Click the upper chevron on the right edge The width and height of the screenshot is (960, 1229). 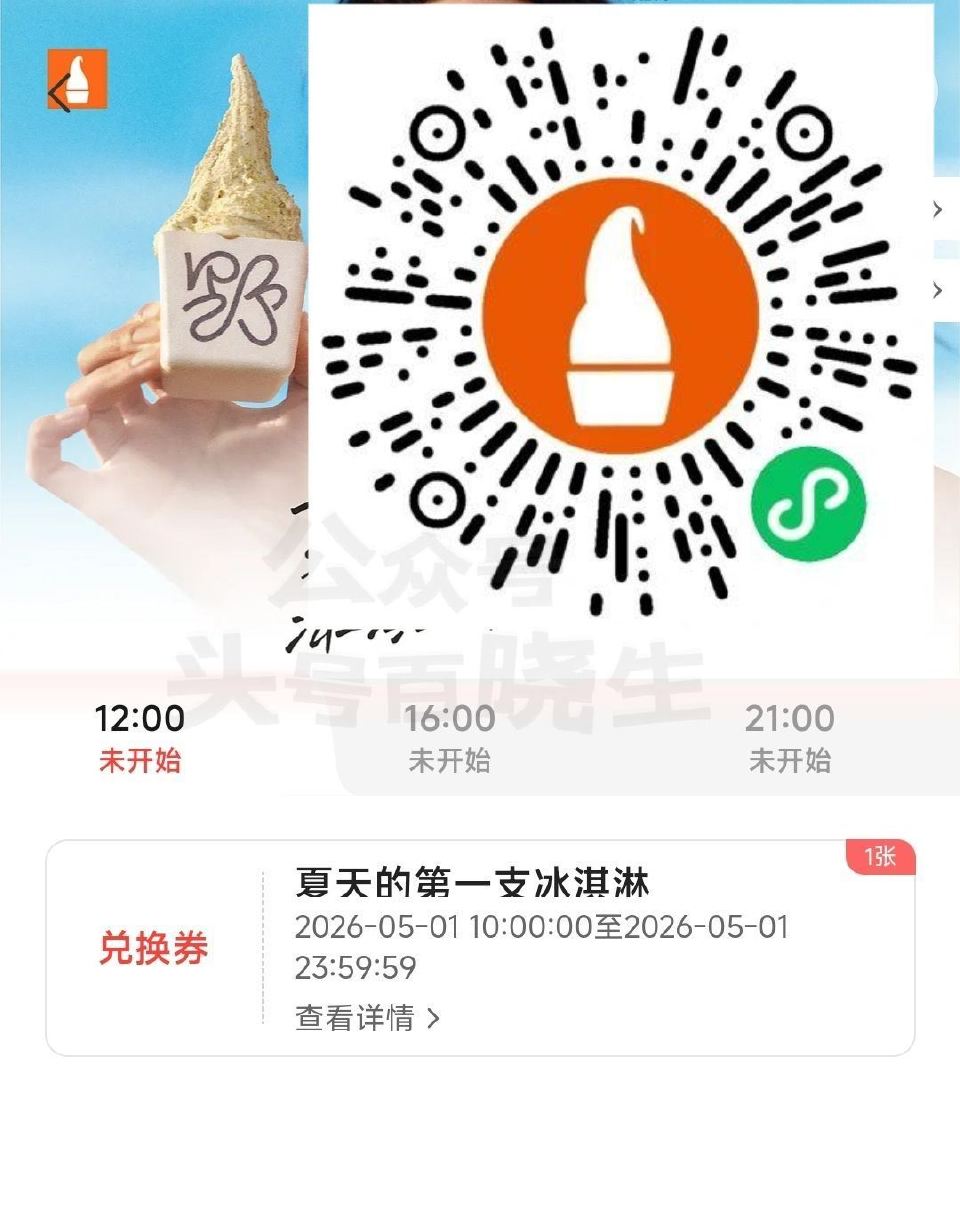coord(937,211)
